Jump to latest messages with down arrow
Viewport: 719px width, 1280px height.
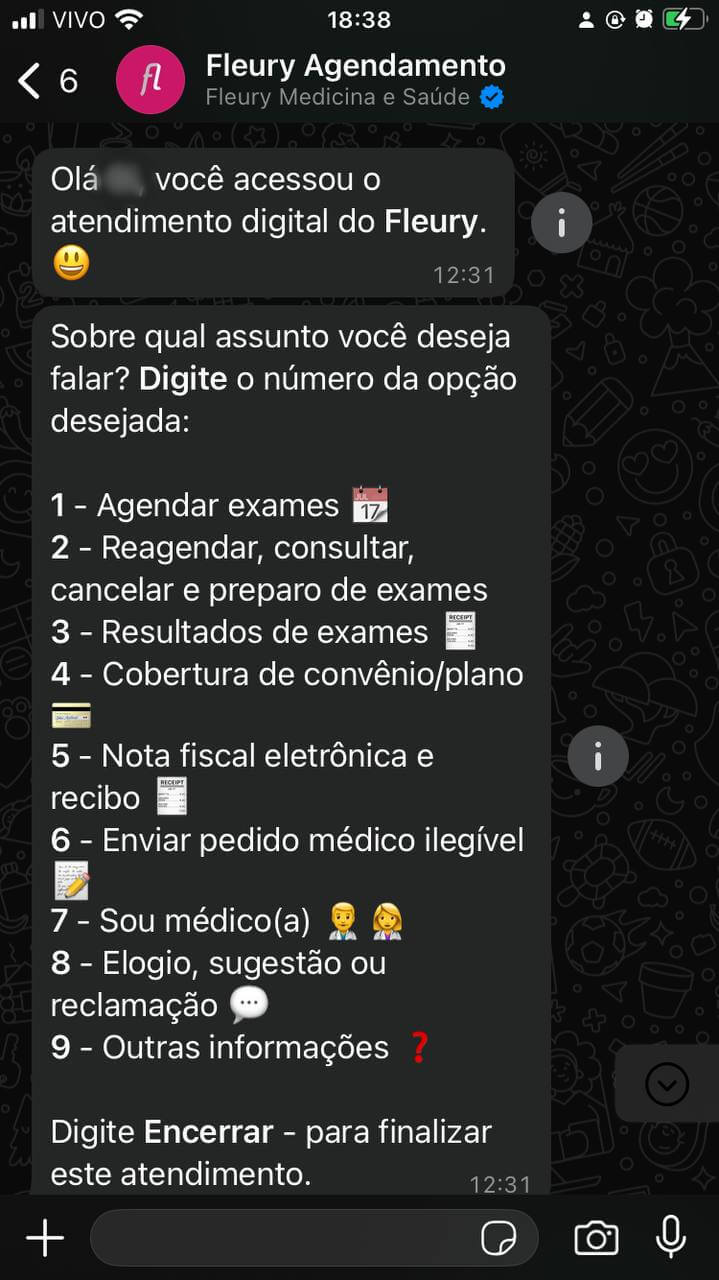pos(667,1084)
